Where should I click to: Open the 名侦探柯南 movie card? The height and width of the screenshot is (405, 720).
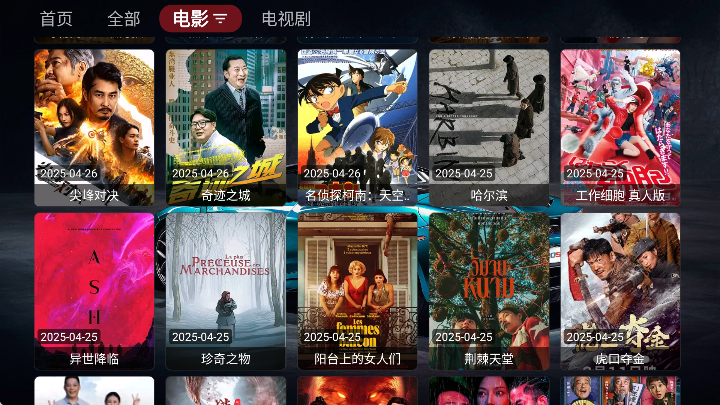[357, 126]
